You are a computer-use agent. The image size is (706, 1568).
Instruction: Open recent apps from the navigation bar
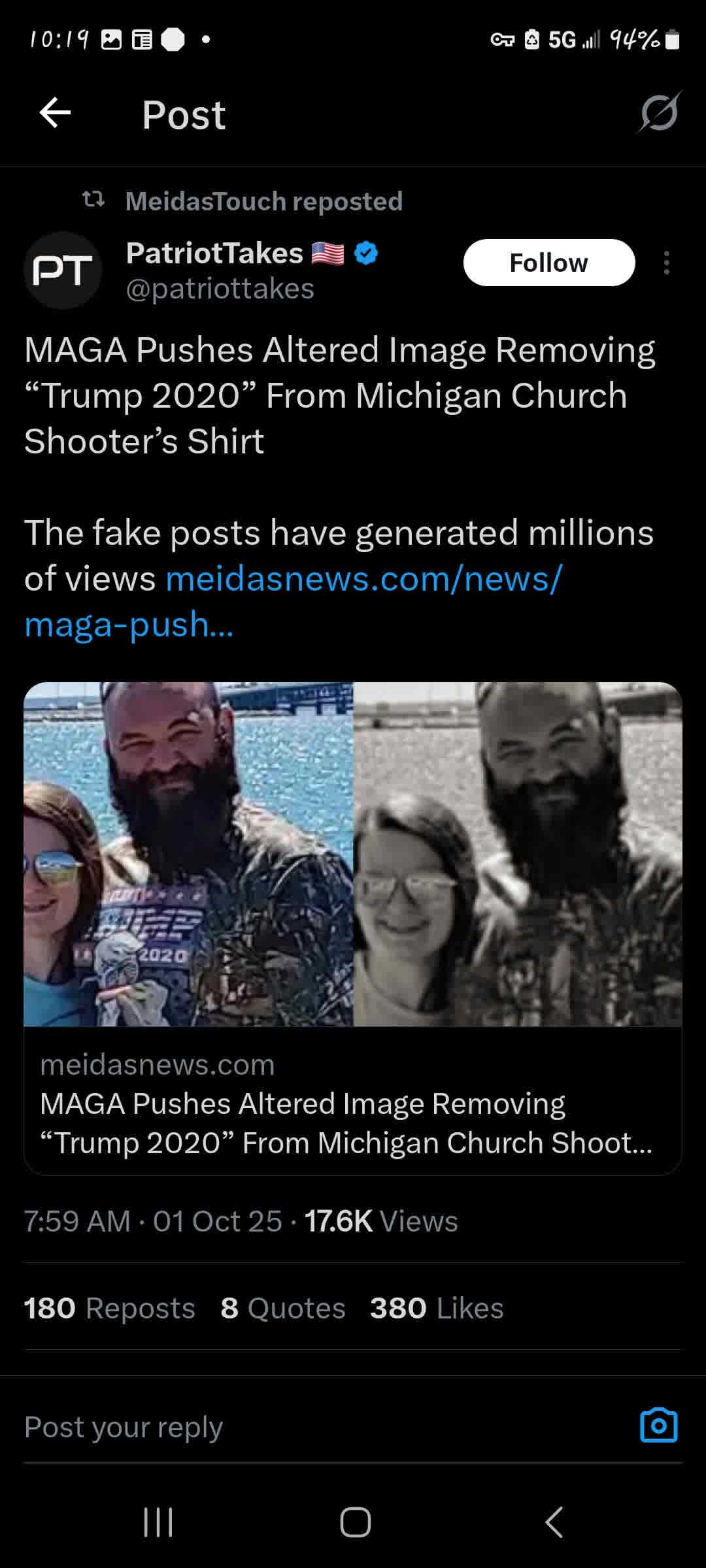[x=158, y=1522]
